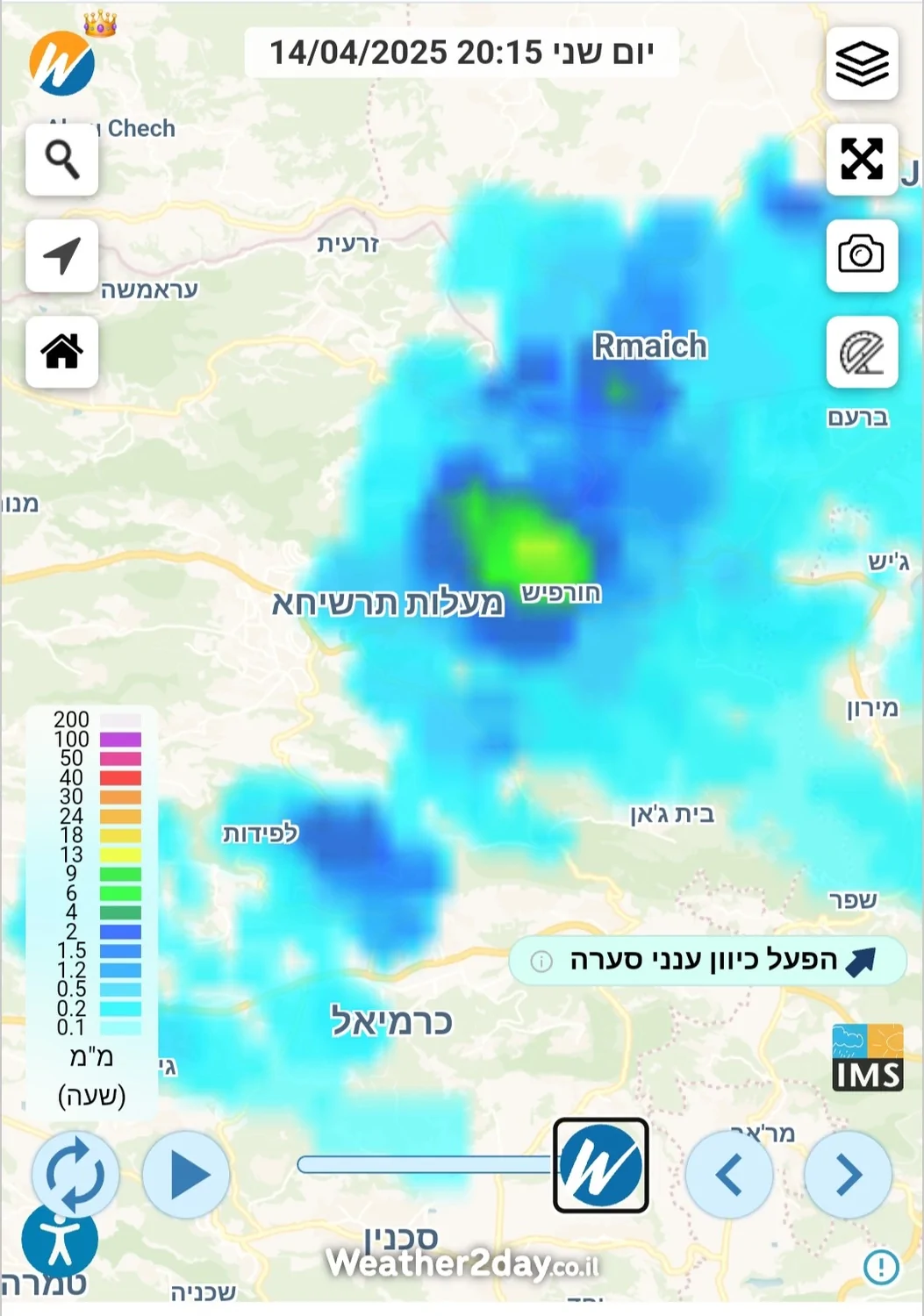Screen dimensions: 924x1316
Task: Expand the map to fullscreen
Action: (862, 159)
